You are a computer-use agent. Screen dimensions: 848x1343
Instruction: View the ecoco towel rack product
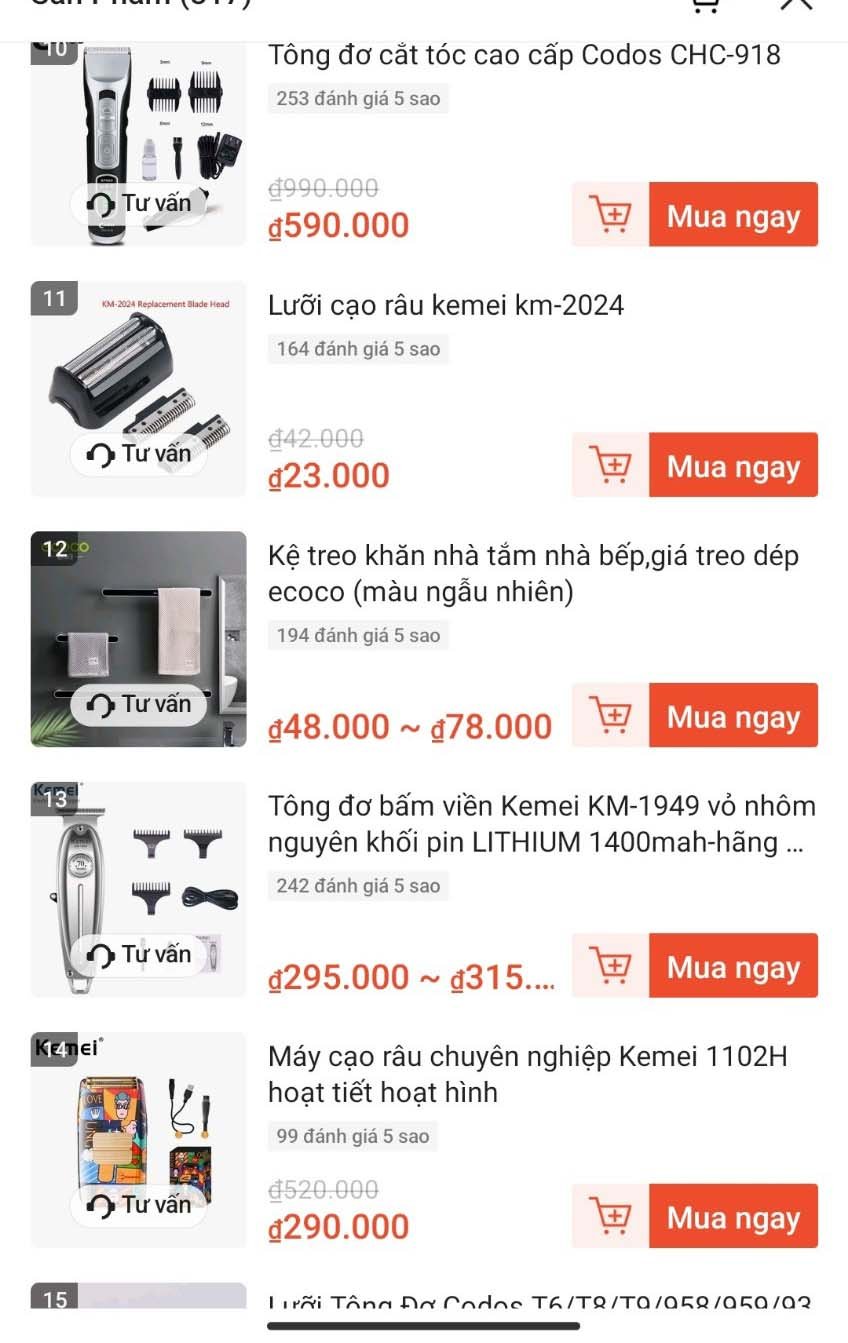click(x=532, y=574)
